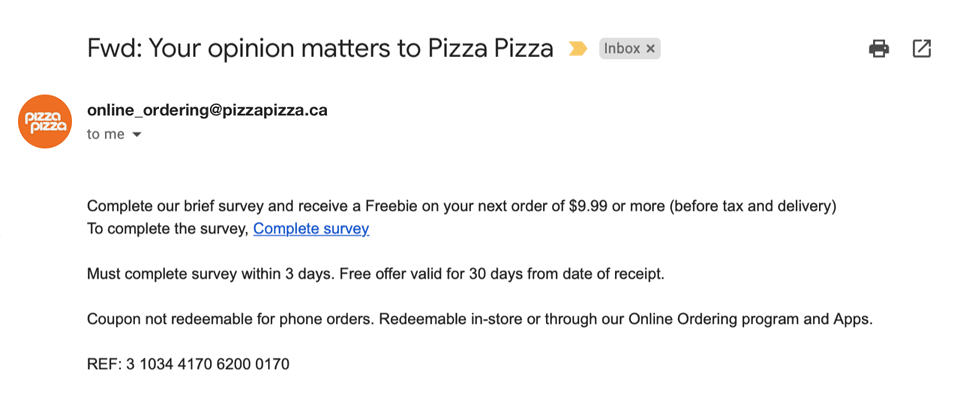
Task: Open the Complete survey link
Action: tap(311, 229)
